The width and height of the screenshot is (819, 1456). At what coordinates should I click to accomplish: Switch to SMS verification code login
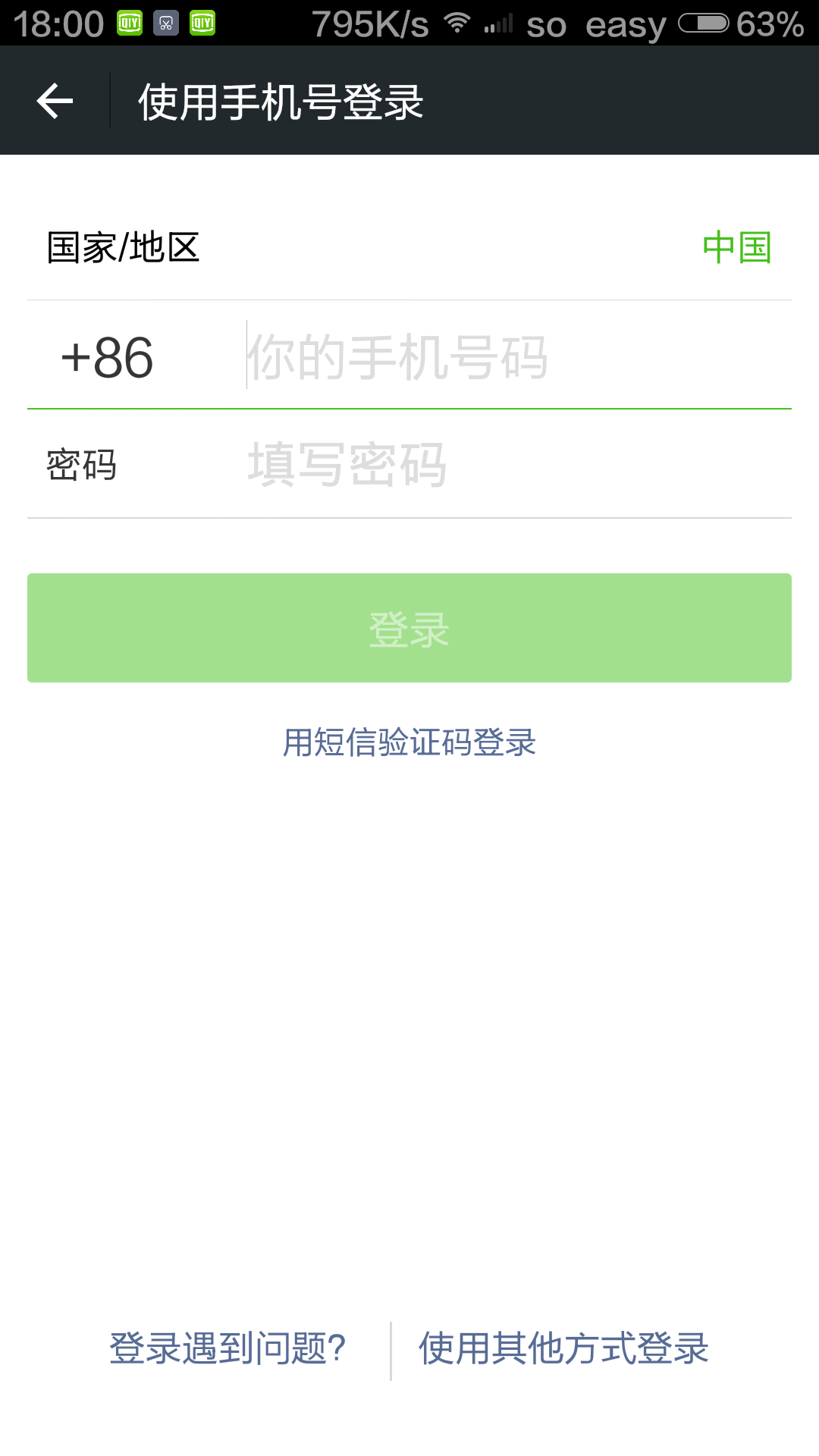point(409,745)
